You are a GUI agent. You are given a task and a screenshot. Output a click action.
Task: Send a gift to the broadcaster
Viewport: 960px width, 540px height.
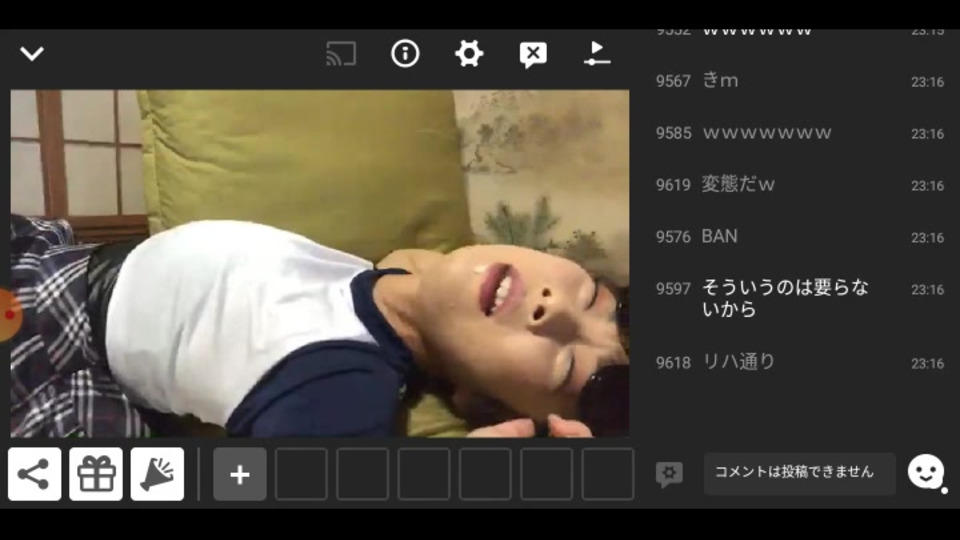tap(96, 474)
